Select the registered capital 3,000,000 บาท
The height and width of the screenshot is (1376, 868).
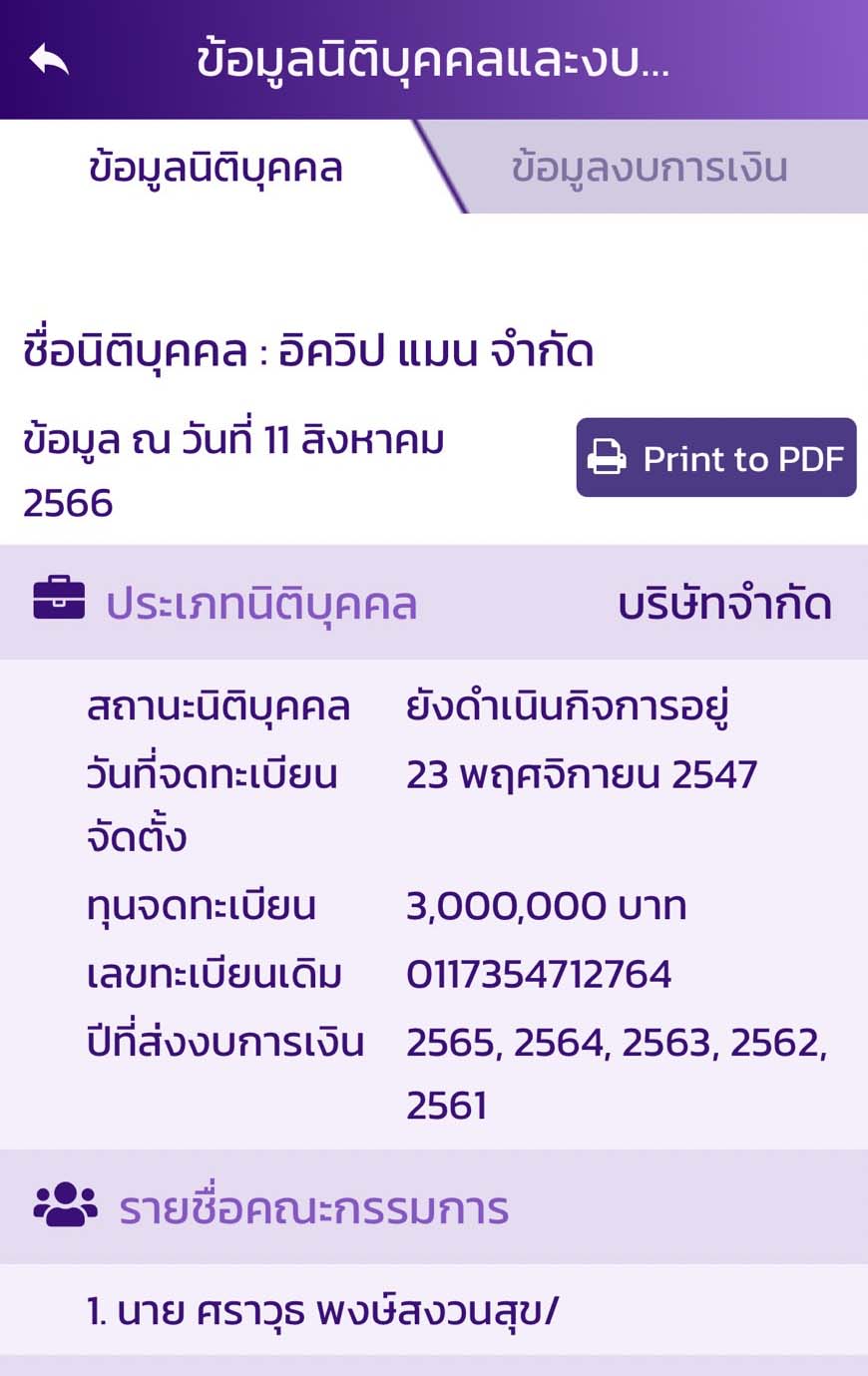coord(546,904)
